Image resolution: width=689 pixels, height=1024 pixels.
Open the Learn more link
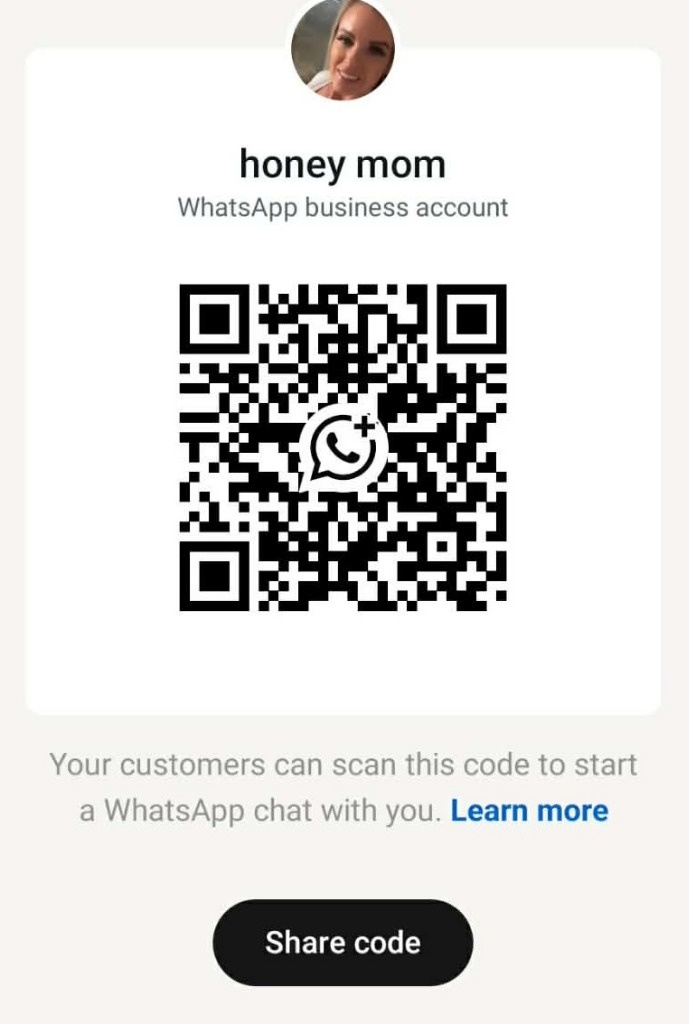coord(529,810)
